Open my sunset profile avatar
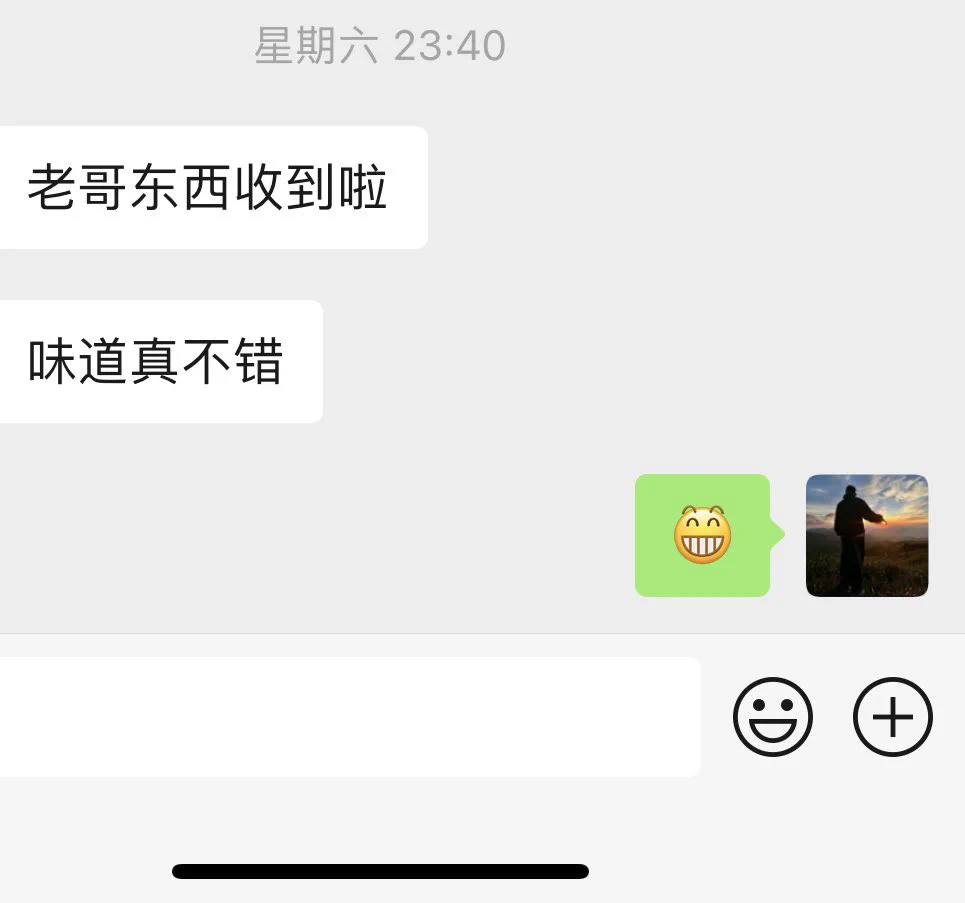This screenshot has width=965, height=903. [867, 536]
